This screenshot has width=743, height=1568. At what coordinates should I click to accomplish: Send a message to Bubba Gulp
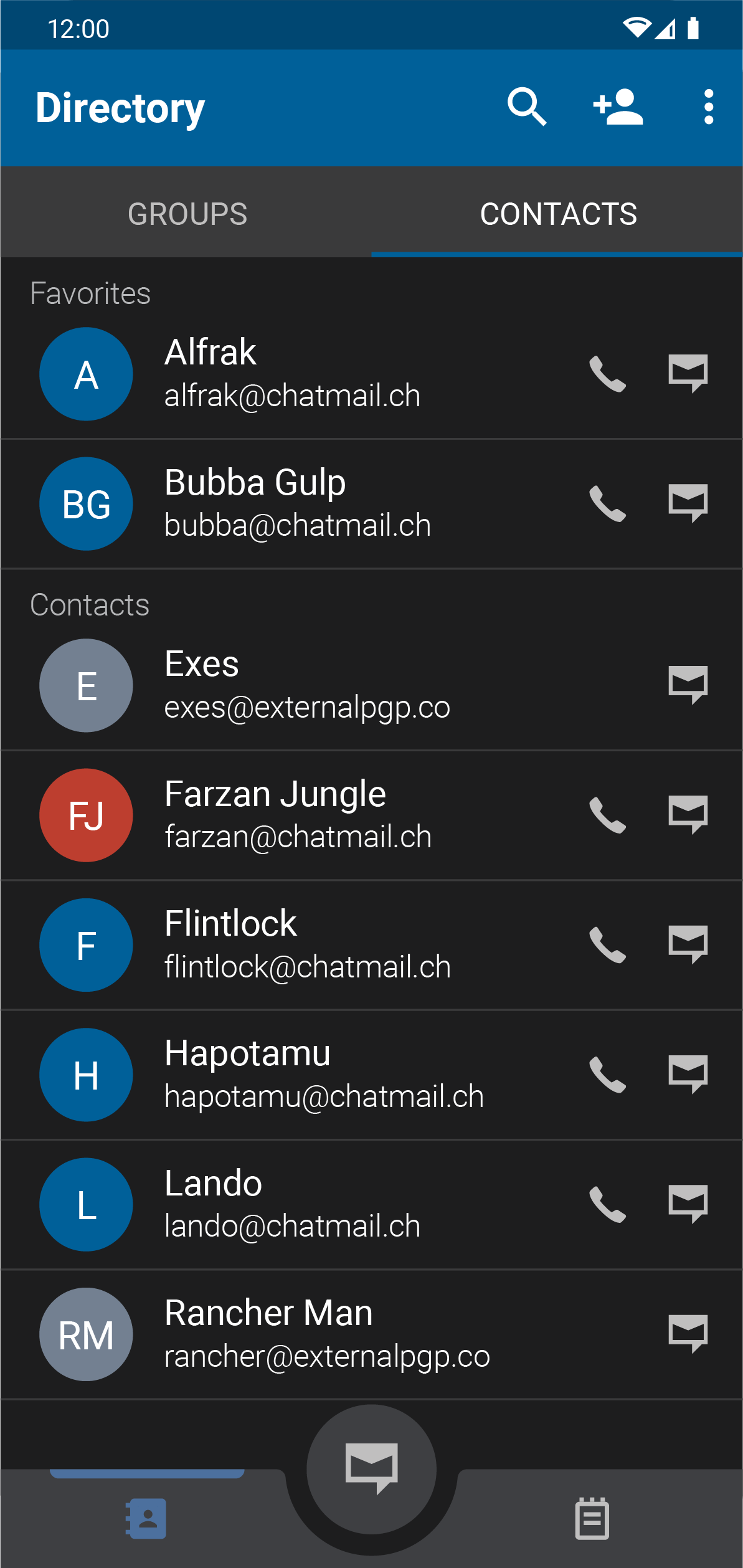[x=688, y=503]
